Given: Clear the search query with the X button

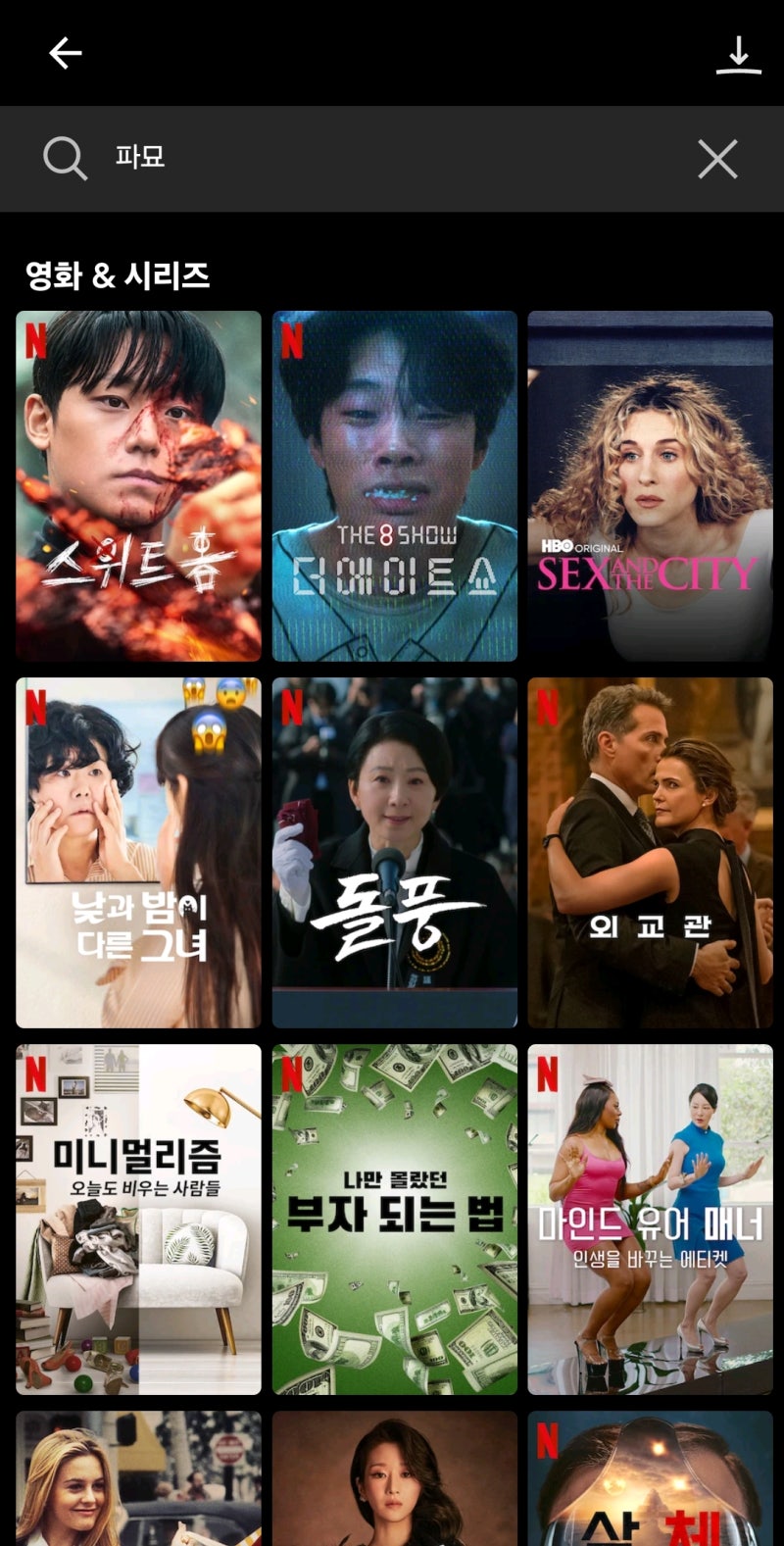Looking at the screenshot, I should tap(717, 158).
